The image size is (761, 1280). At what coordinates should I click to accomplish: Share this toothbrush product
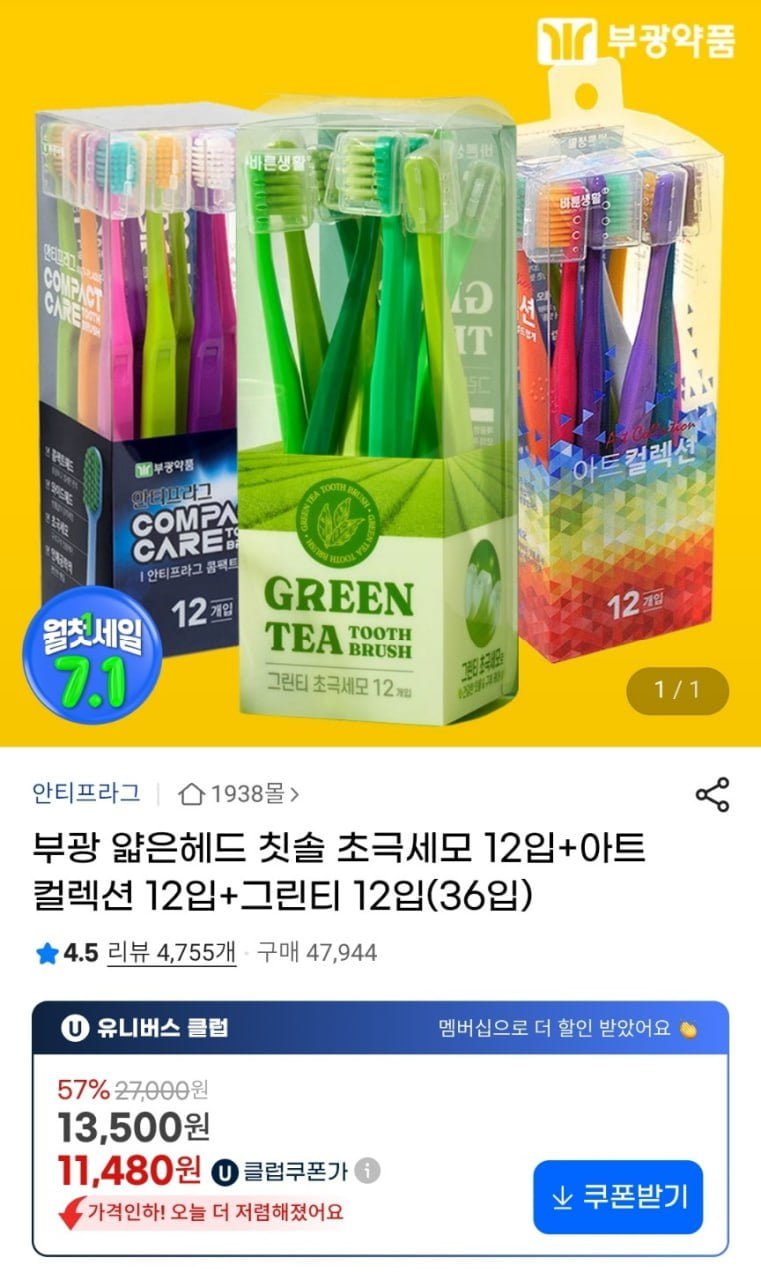pos(712,794)
